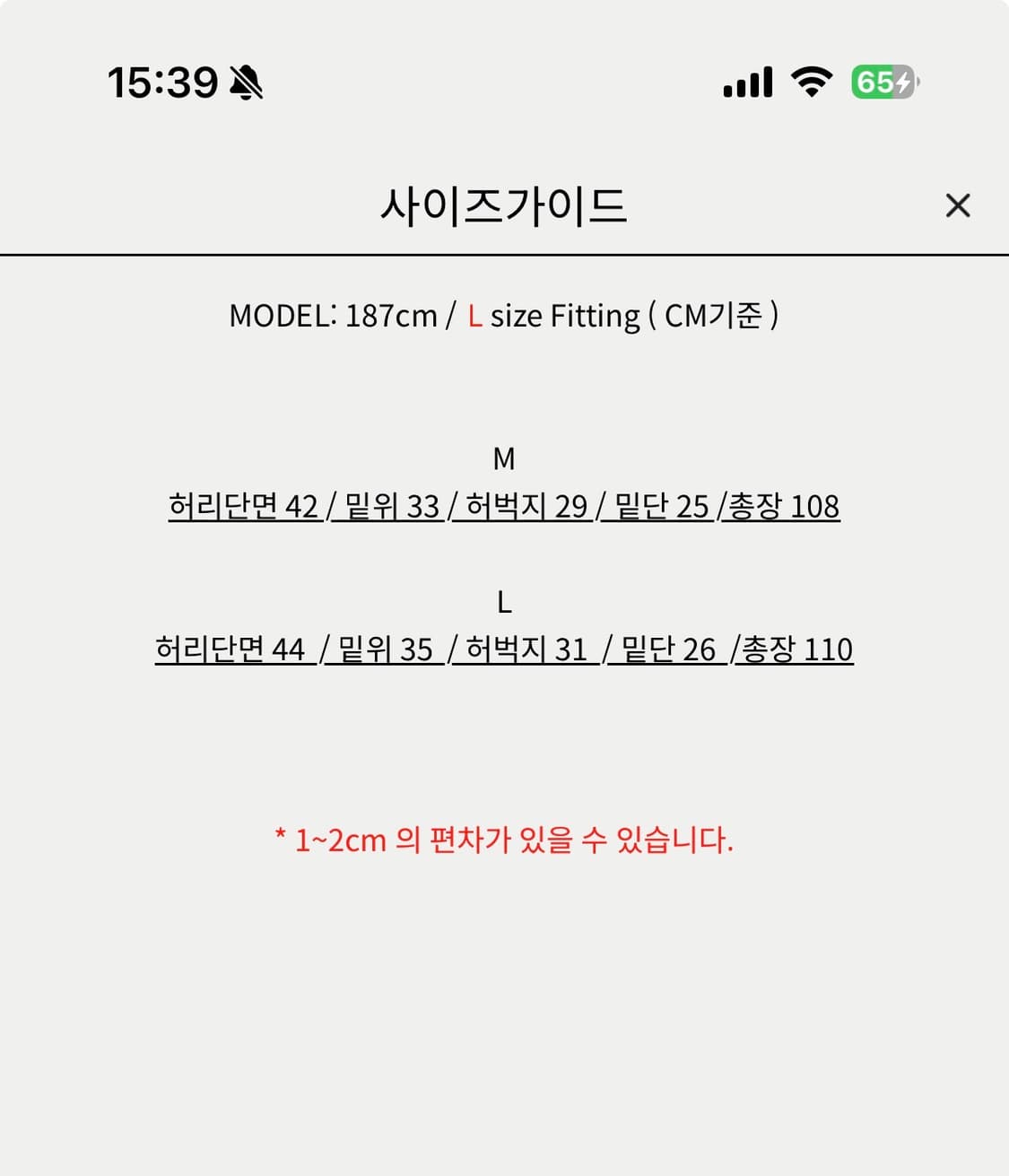Expand the M size measurement row
Image resolution: width=1009 pixels, height=1176 pixels.
pyautogui.click(x=505, y=505)
